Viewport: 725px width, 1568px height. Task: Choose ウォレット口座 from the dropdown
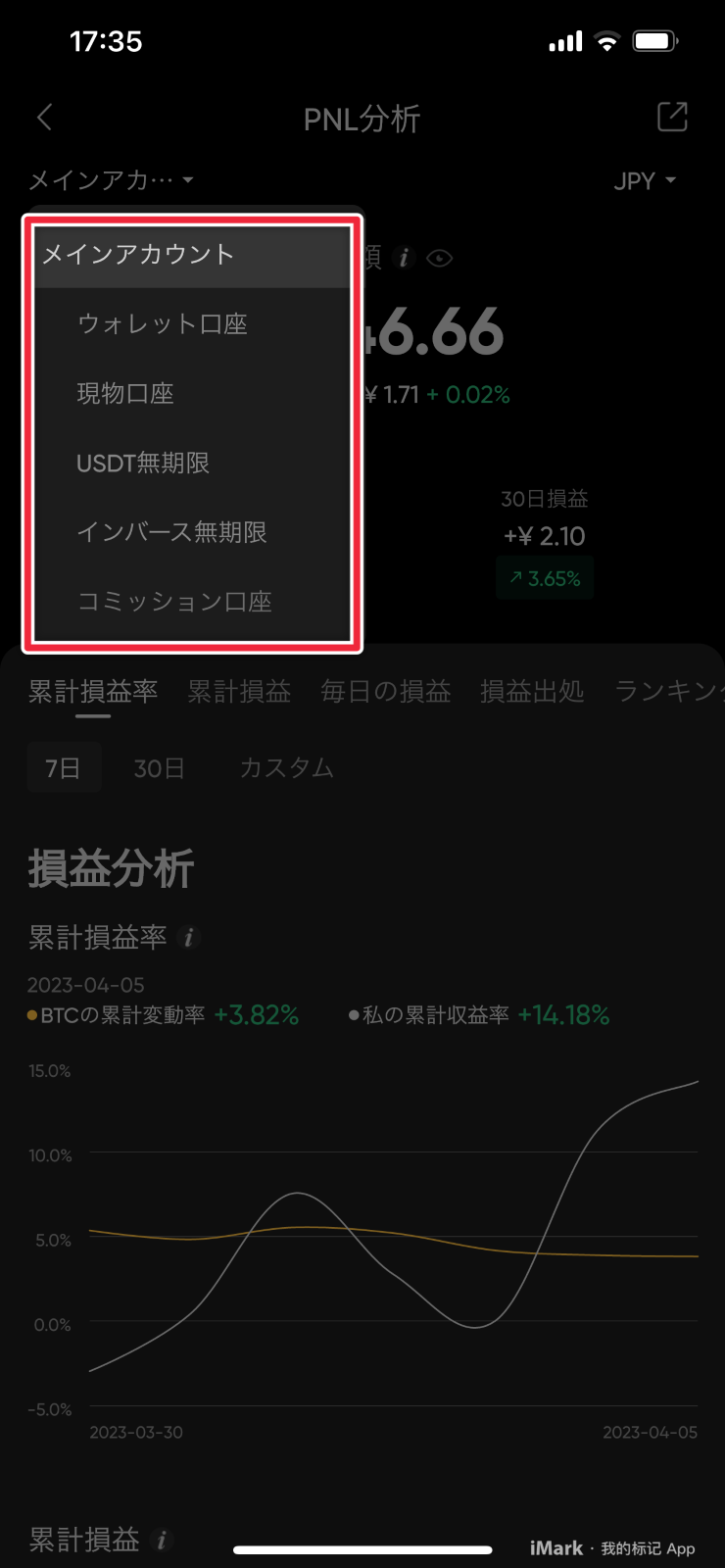pyautogui.click(x=163, y=324)
